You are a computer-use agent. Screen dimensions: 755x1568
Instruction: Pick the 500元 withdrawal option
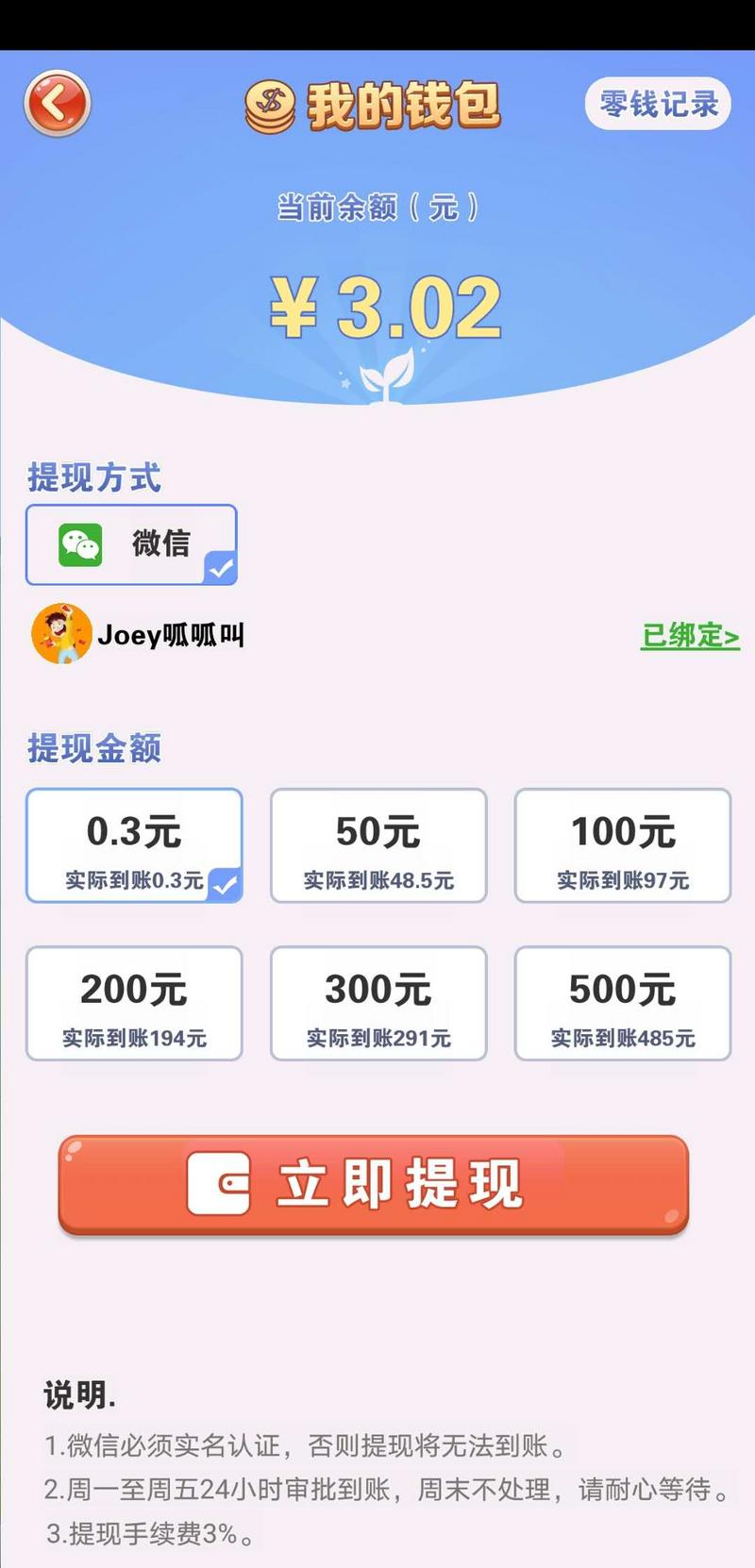tap(623, 1003)
